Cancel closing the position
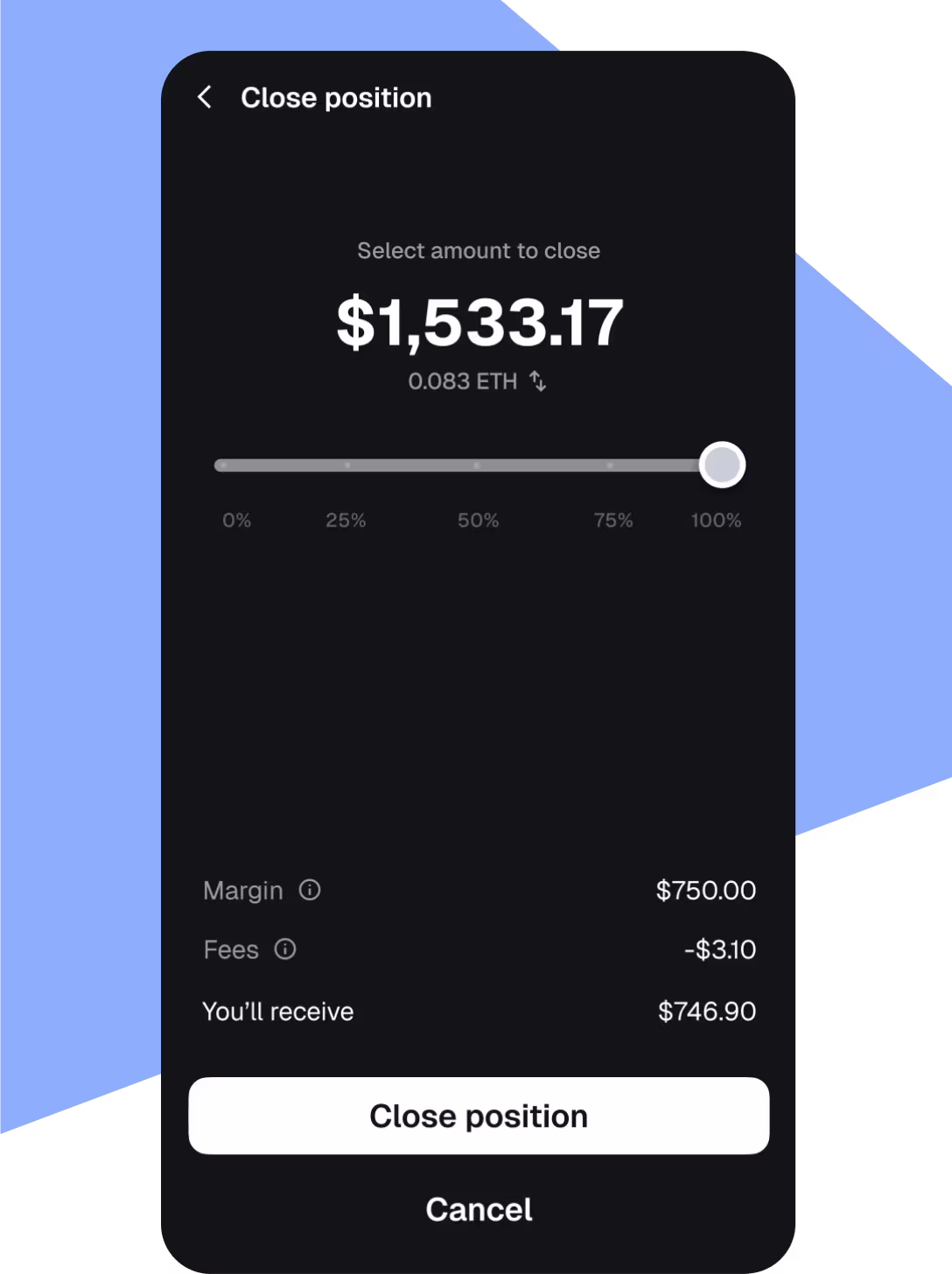 tap(479, 1209)
